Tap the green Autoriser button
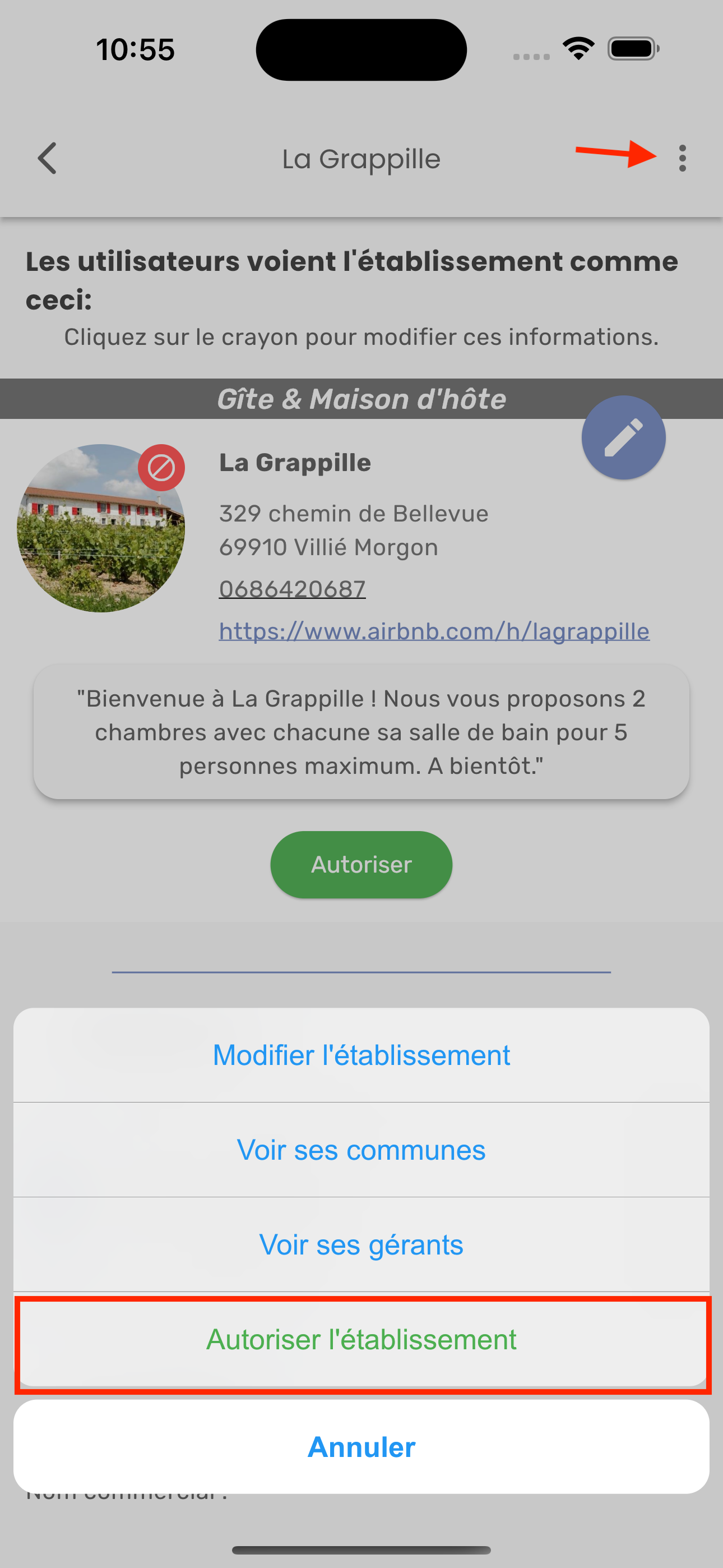The width and height of the screenshot is (723, 1568). (x=361, y=864)
